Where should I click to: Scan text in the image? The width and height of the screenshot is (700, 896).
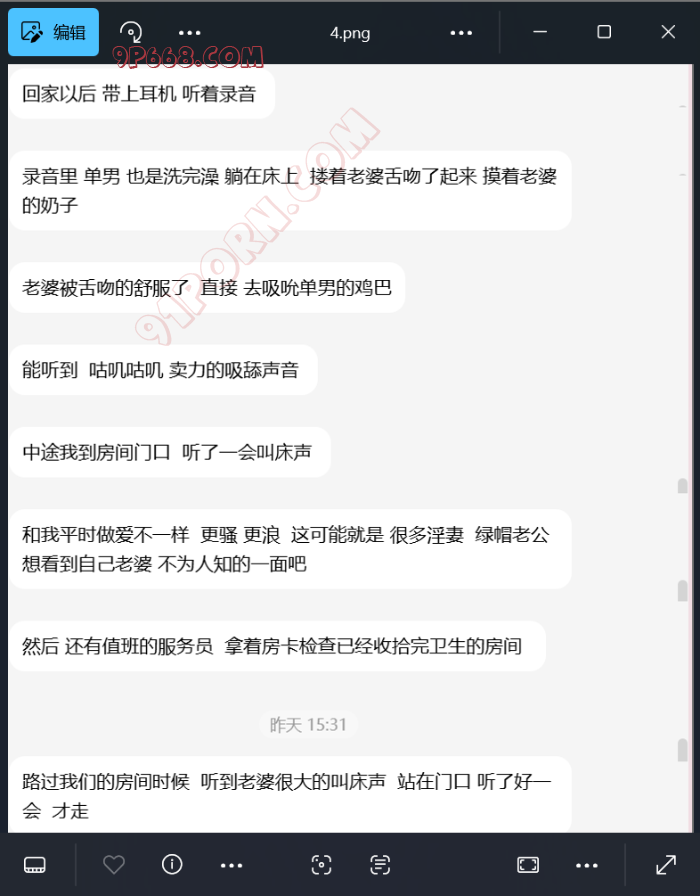(380, 865)
